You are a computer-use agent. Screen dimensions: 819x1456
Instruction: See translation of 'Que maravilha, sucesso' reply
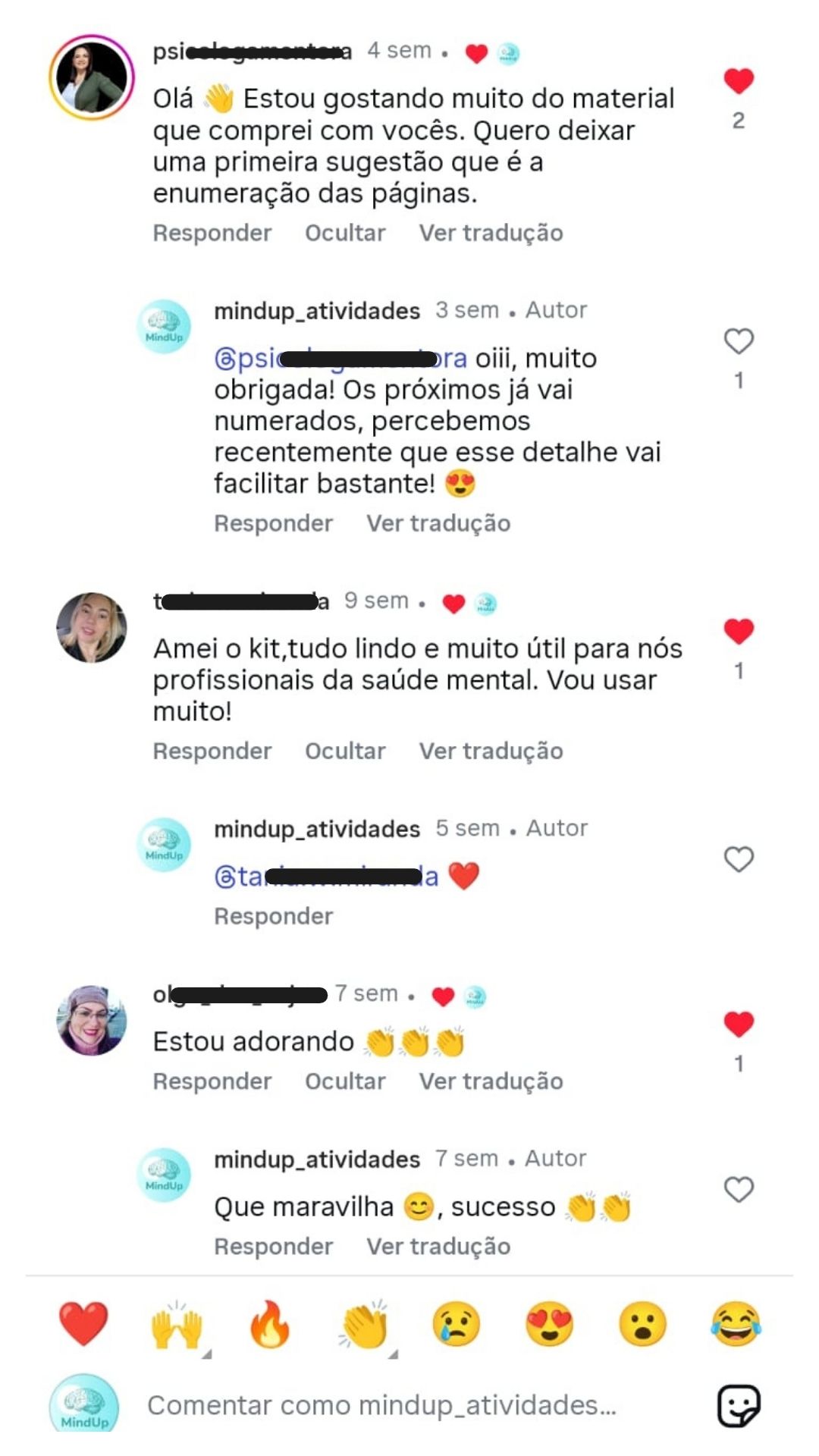pos(438,1247)
